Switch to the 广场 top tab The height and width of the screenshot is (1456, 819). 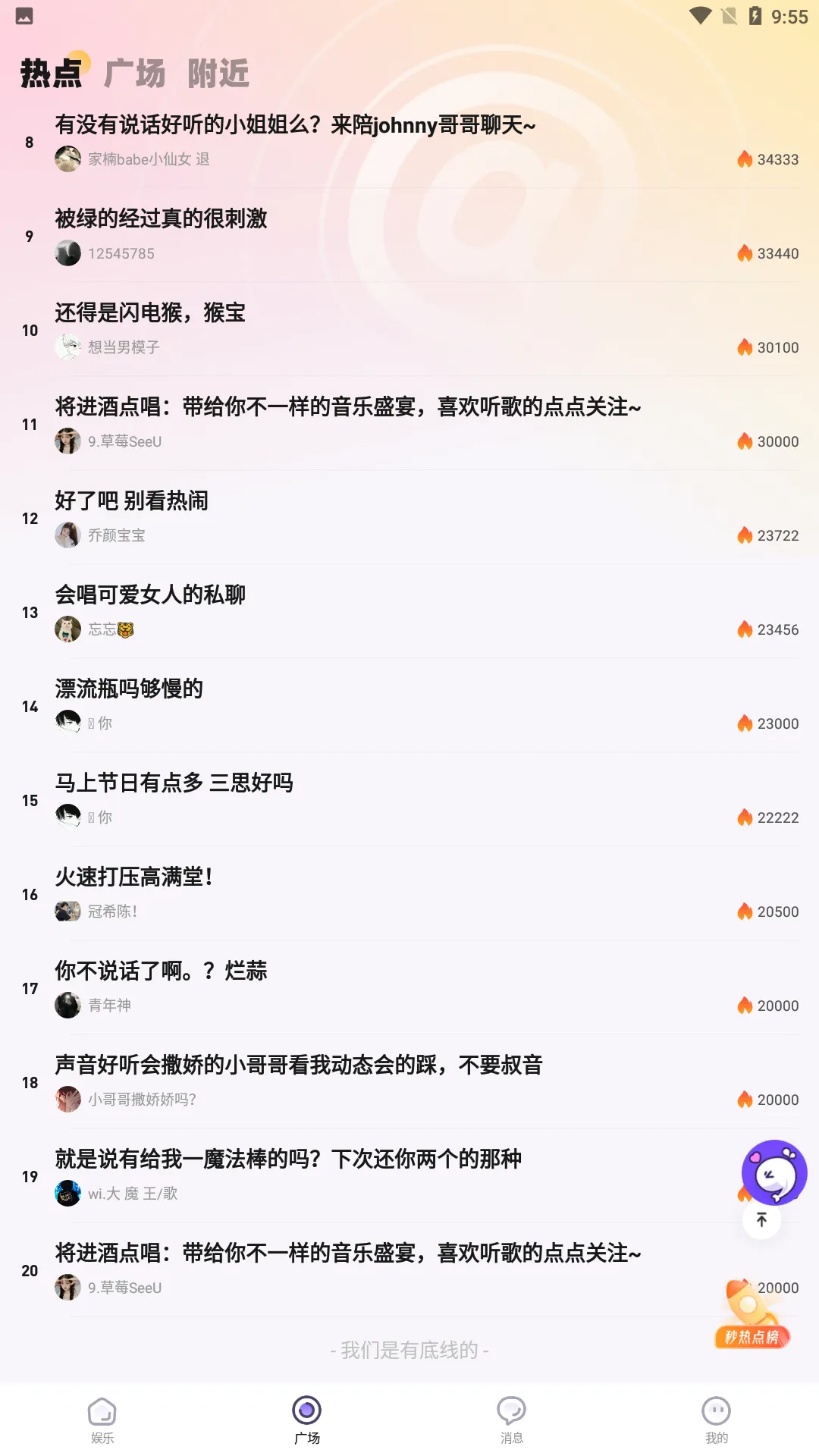point(134,74)
